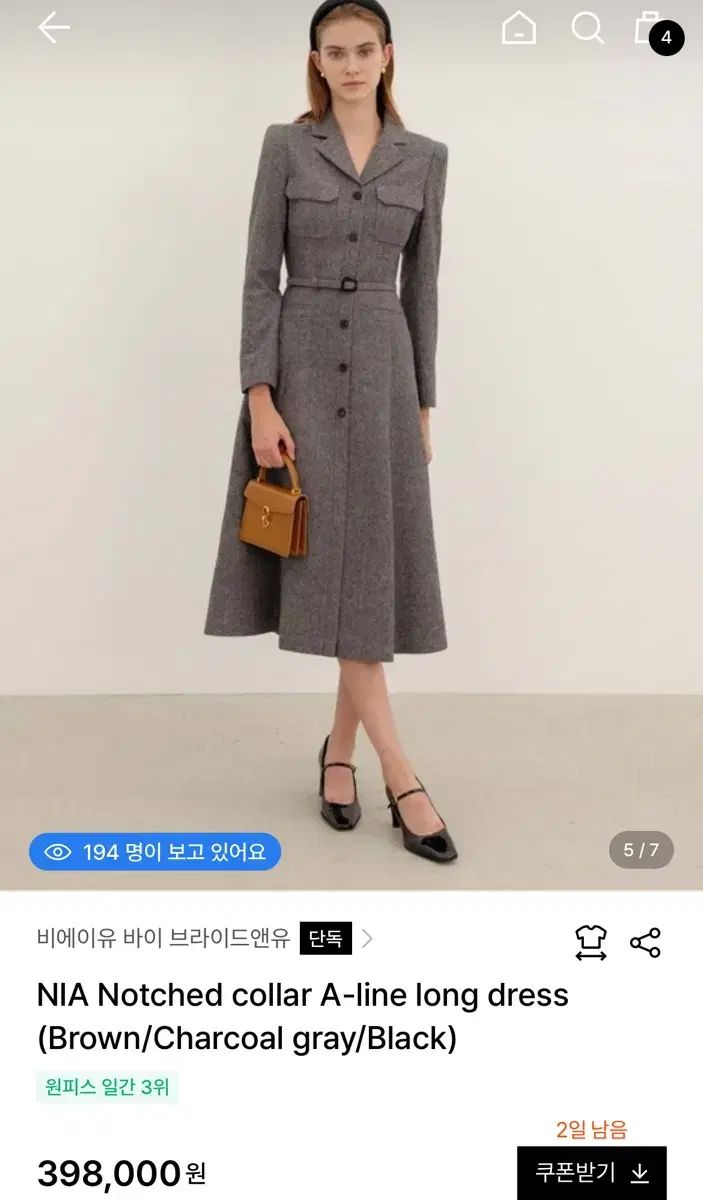Share this NIA dress product
Image resolution: width=703 pixels, height=1200 pixels.
click(645, 942)
